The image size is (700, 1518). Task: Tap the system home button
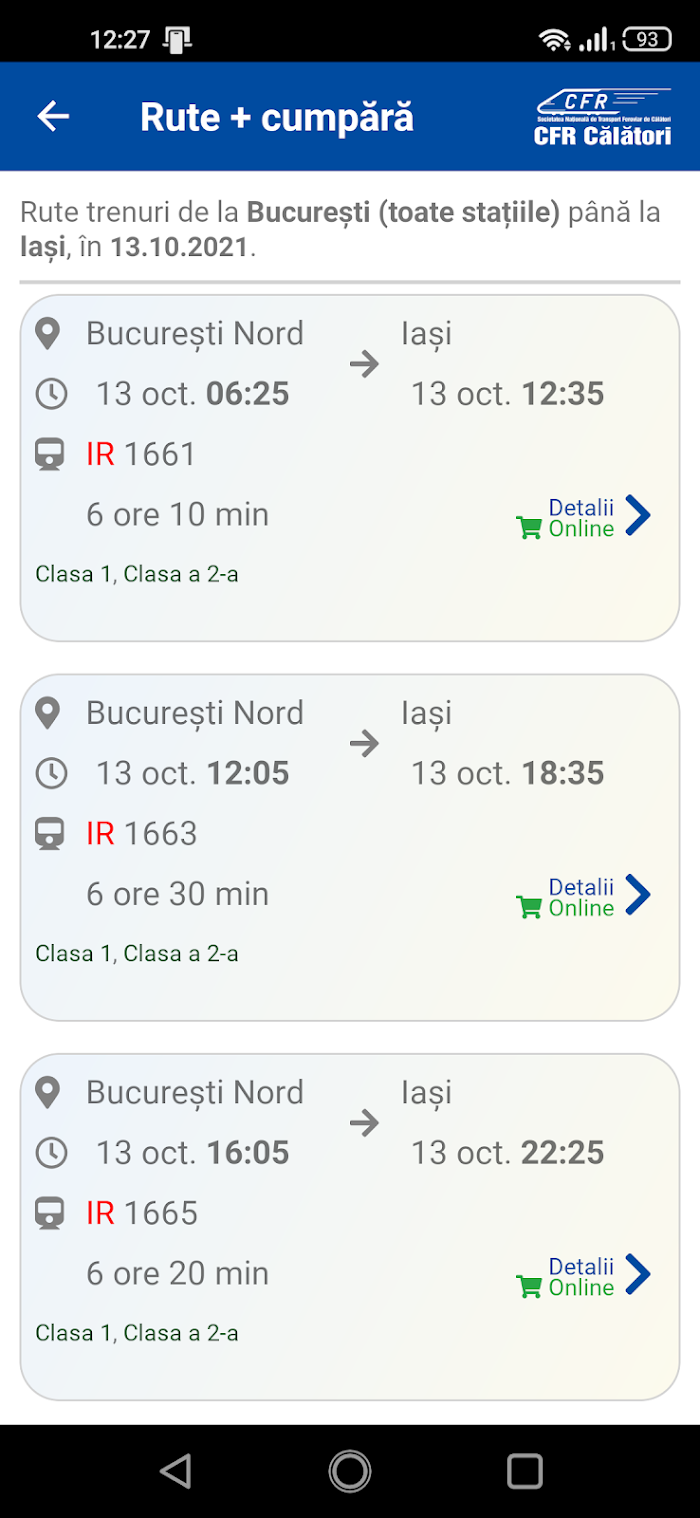click(350, 1471)
